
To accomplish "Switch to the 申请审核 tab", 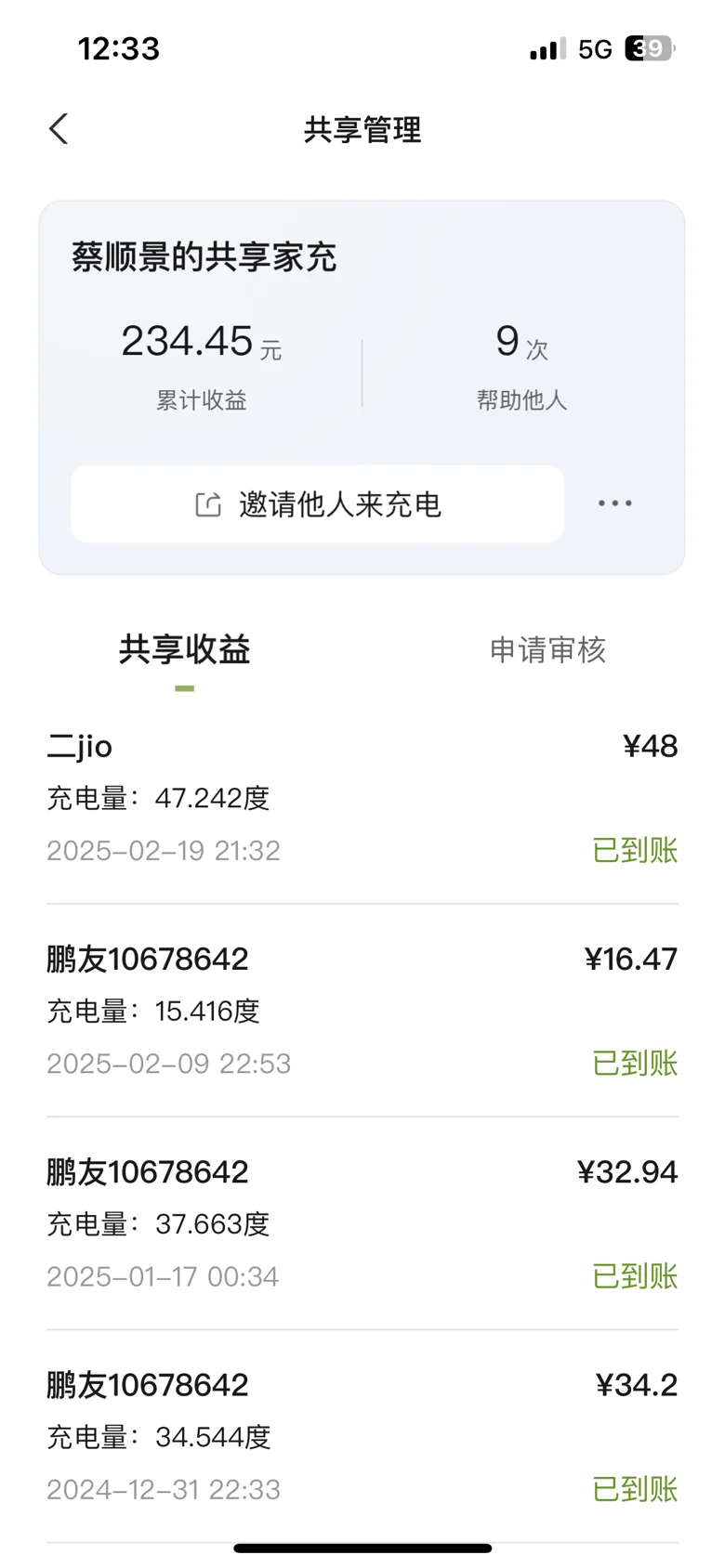I will (547, 649).
